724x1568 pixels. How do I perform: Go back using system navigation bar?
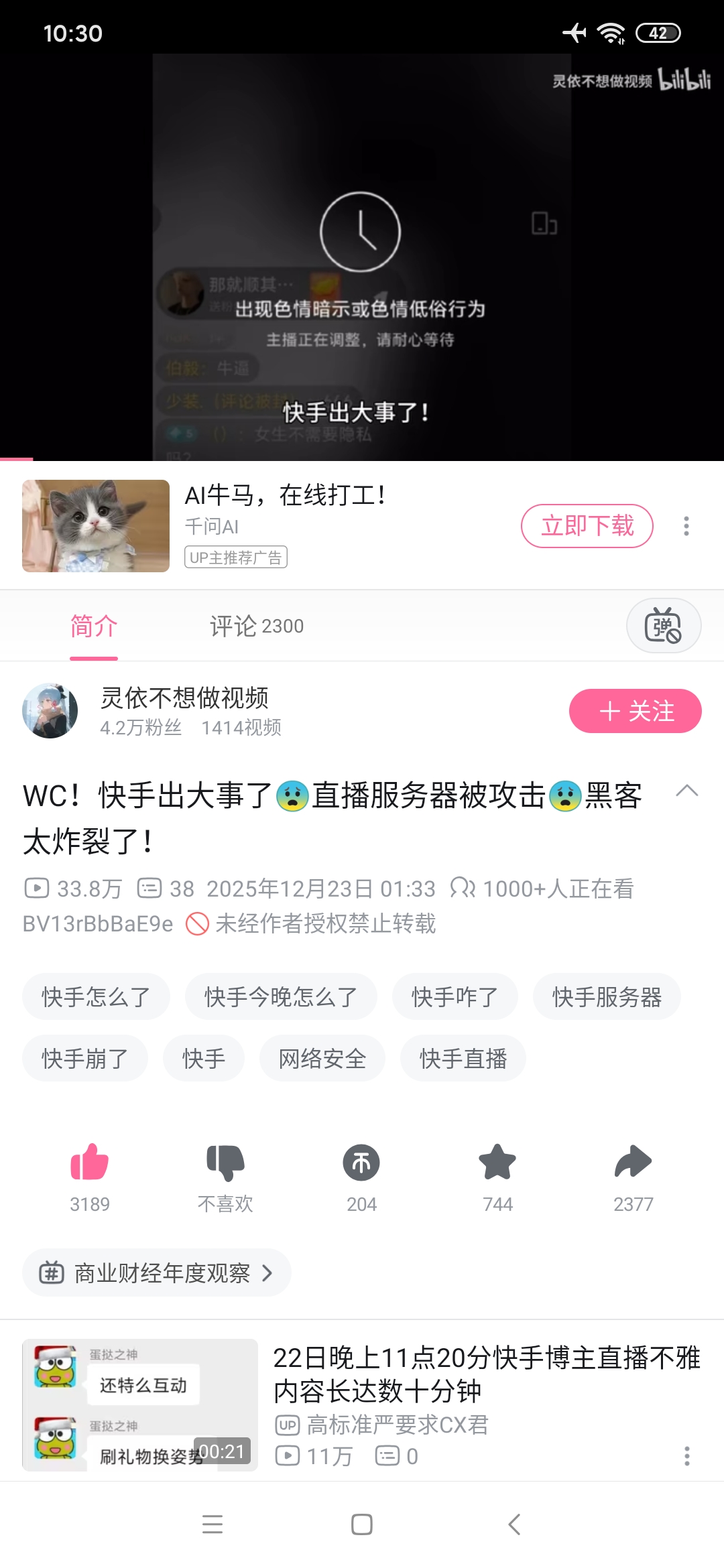pos(514,1524)
